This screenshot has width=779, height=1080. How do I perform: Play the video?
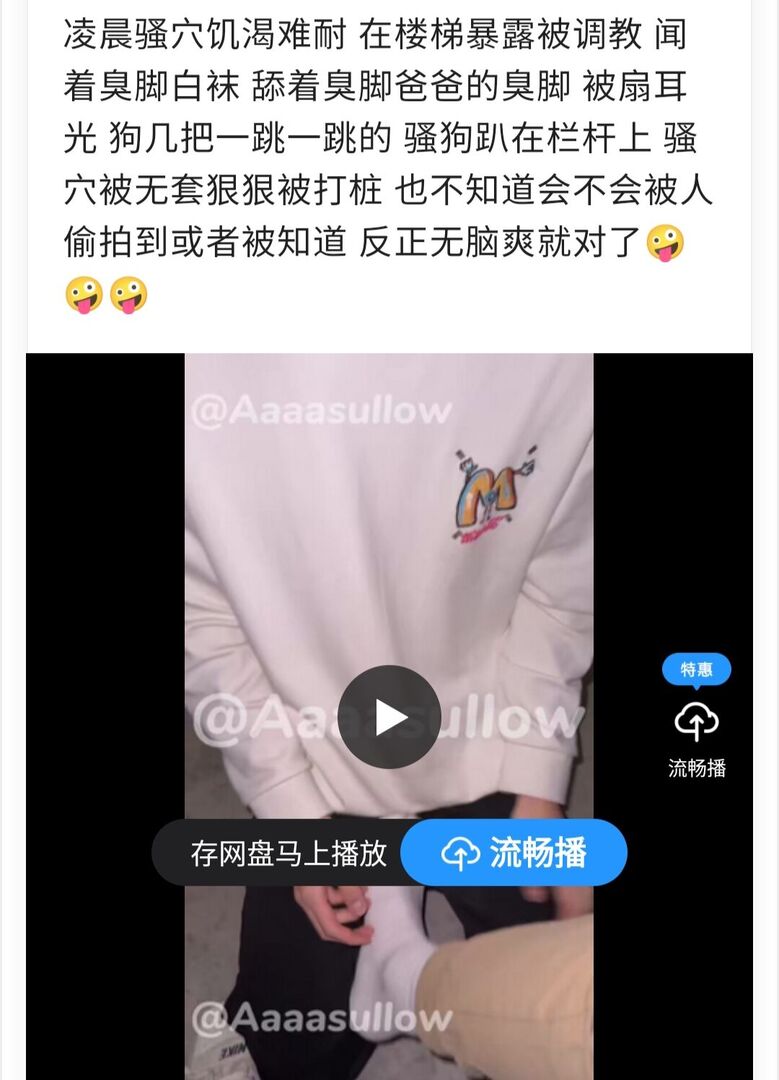pyautogui.click(x=389, y=717)
